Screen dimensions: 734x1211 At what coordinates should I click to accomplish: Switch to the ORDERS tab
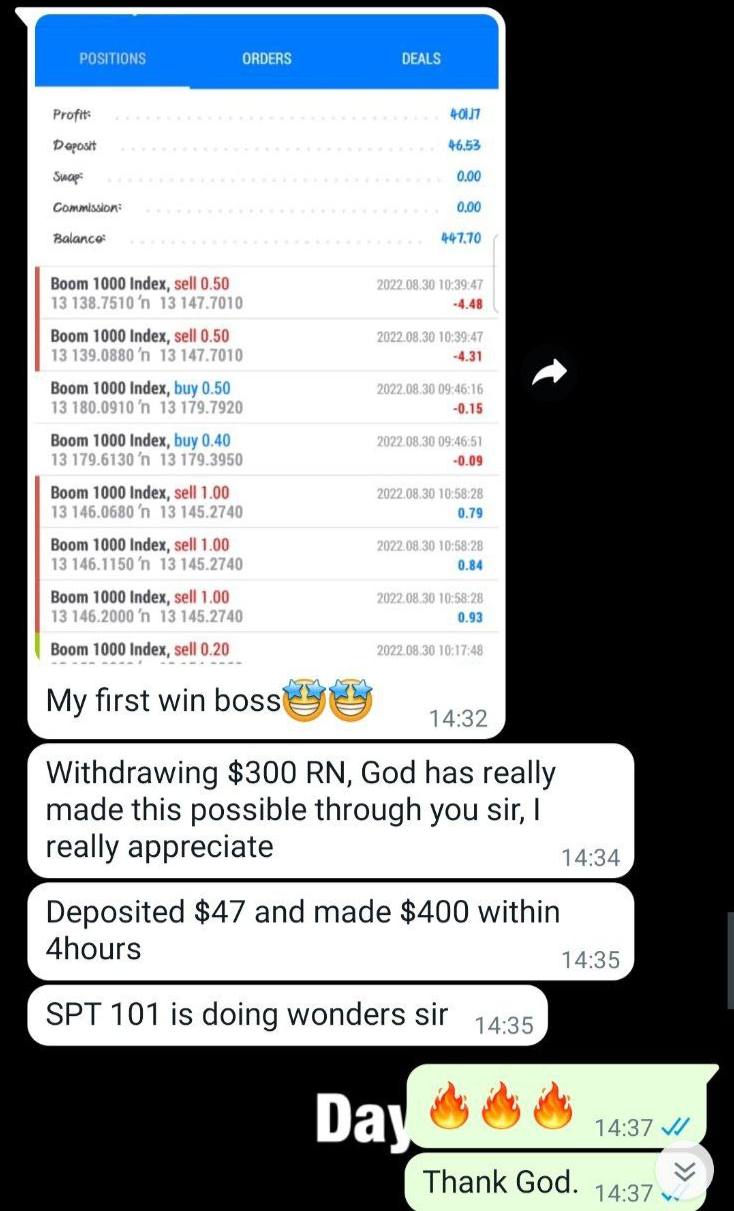266,58
